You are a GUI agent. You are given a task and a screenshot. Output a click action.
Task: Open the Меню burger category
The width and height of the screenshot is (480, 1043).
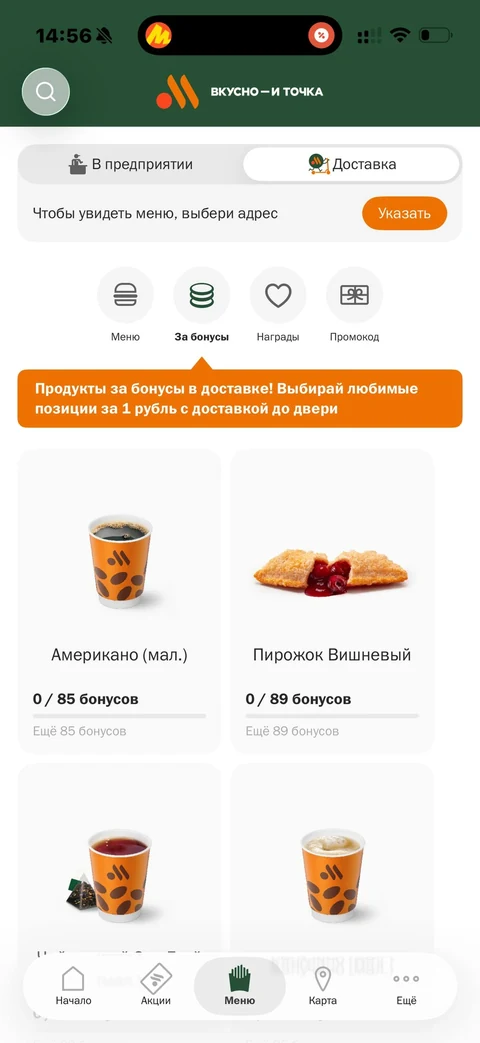[x=125, y=305]
